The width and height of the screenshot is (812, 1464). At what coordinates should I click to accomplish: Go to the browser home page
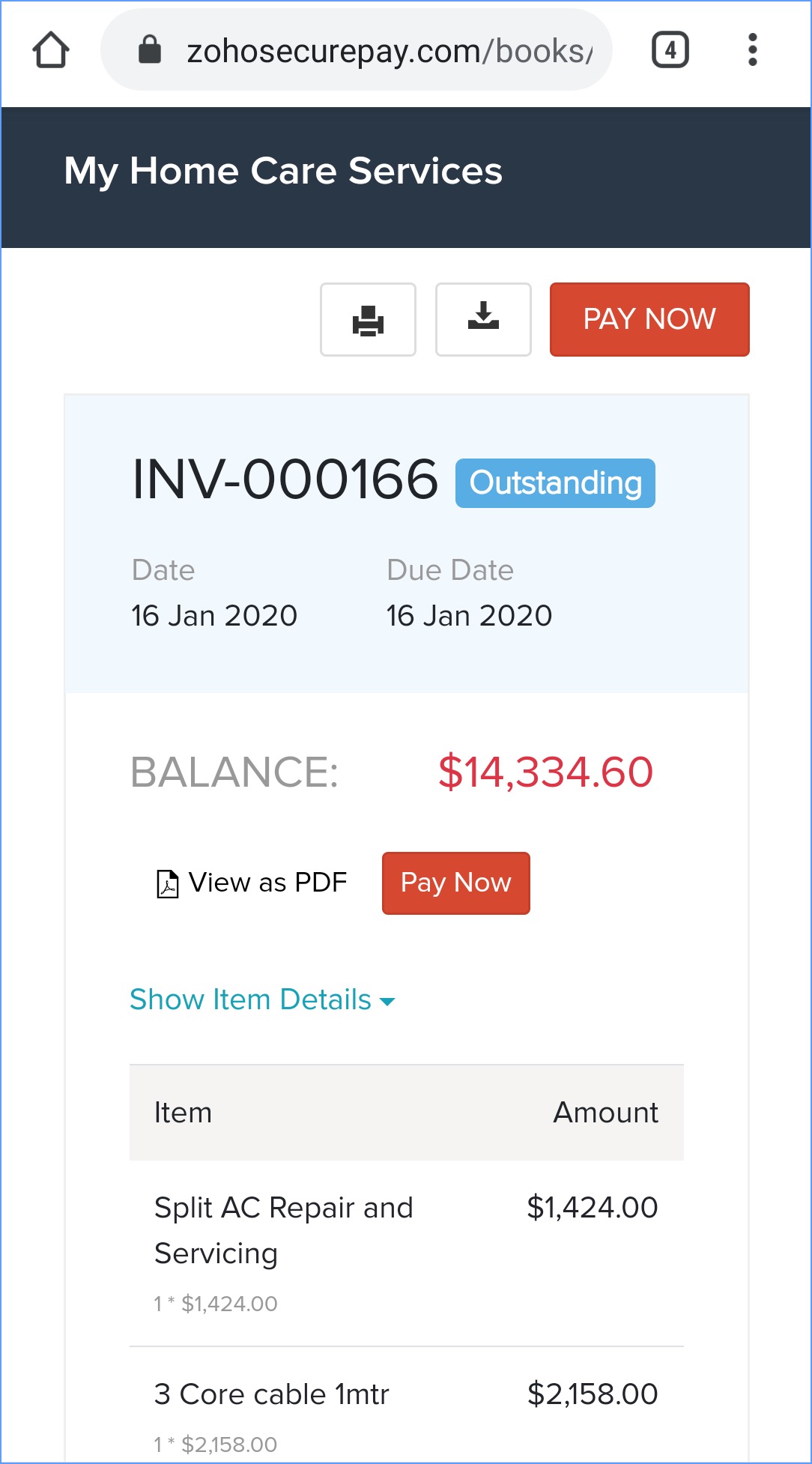coord(51,50)
